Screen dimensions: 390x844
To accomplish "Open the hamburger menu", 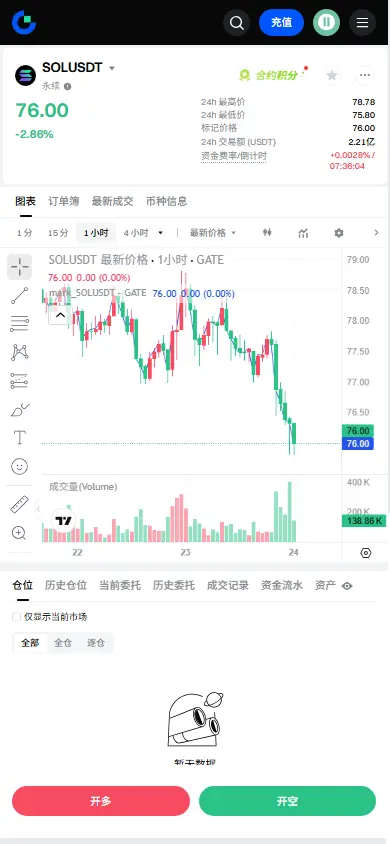I will point(363,23).
